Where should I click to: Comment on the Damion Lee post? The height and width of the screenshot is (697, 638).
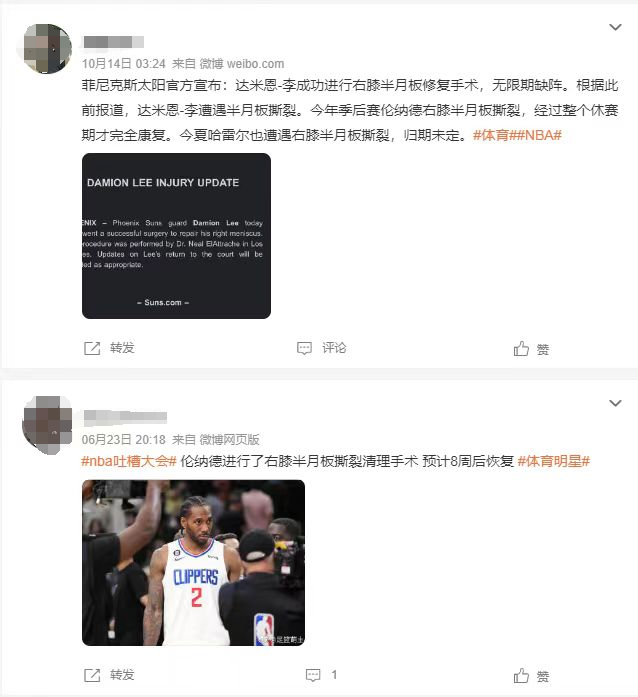click(322, 348)
